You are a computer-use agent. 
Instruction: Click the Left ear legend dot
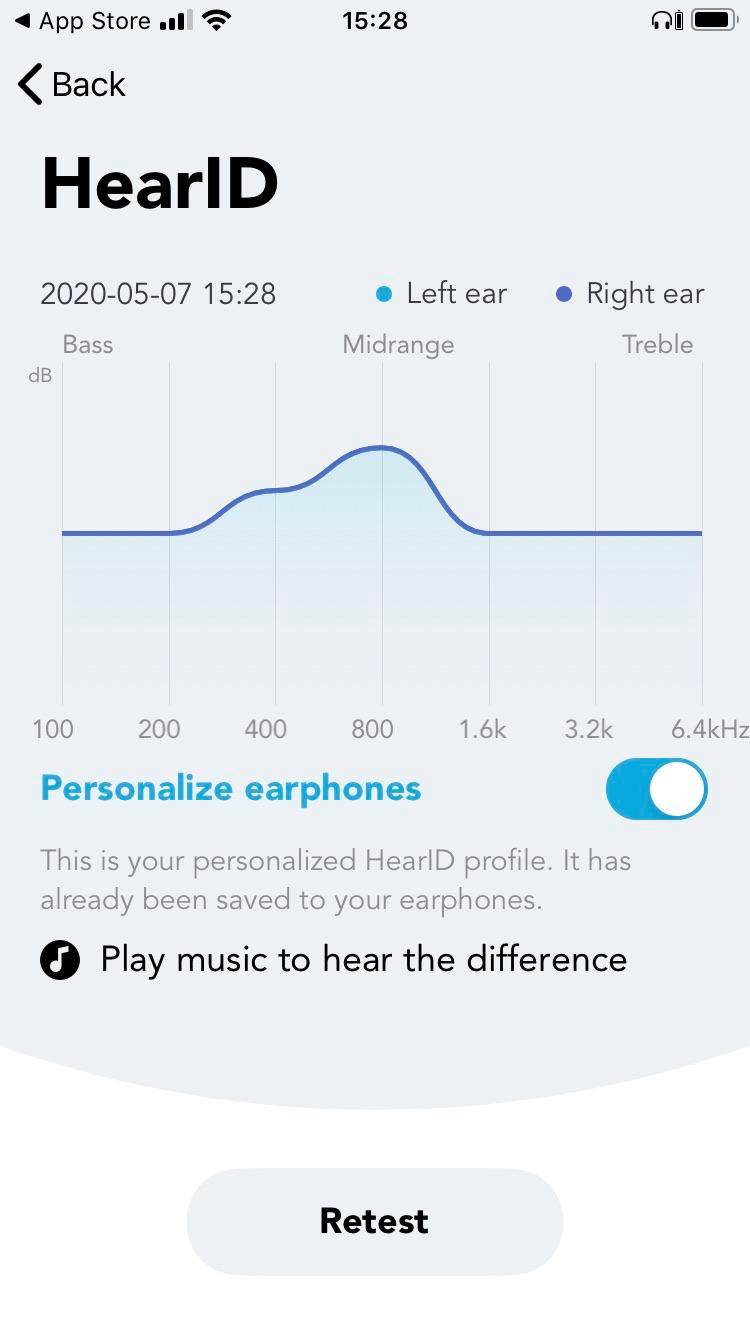pyautogui.click(x=385, y=293)
